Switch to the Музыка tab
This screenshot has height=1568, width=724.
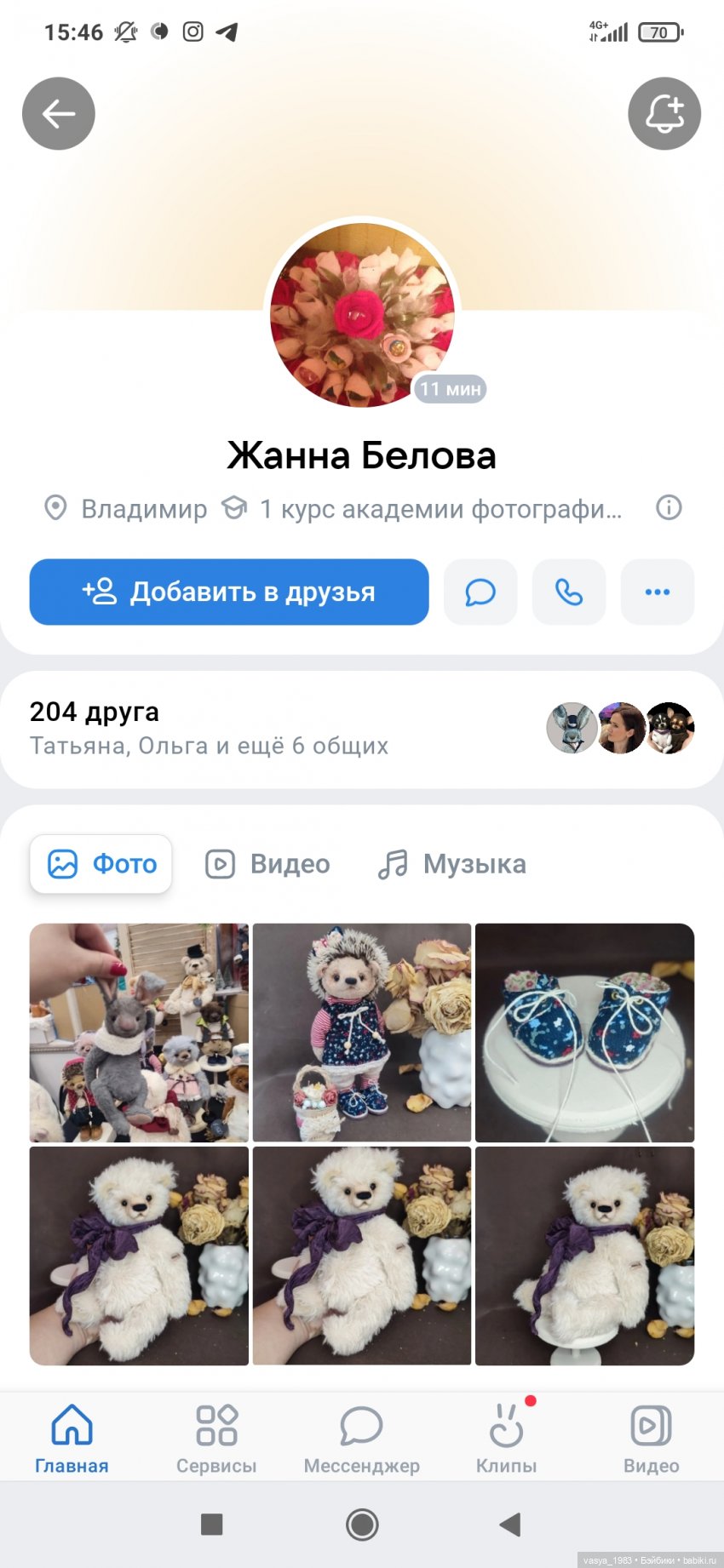pyautogui.click(x=452, y=864)
